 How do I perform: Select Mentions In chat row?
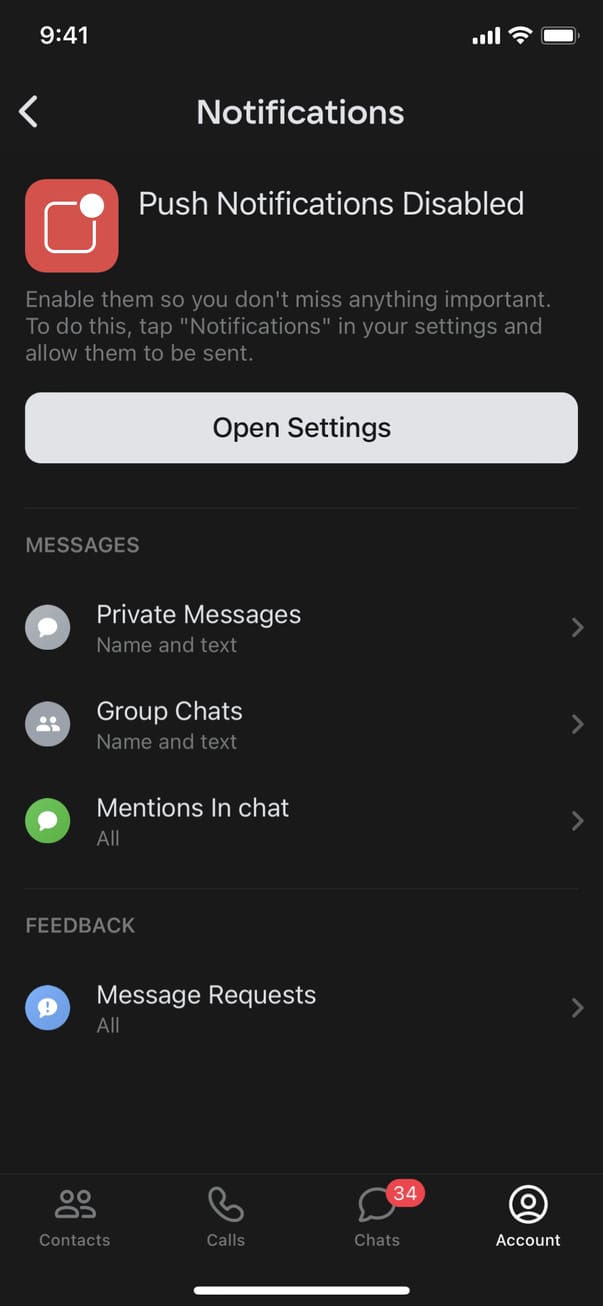(x=300, y=822)
